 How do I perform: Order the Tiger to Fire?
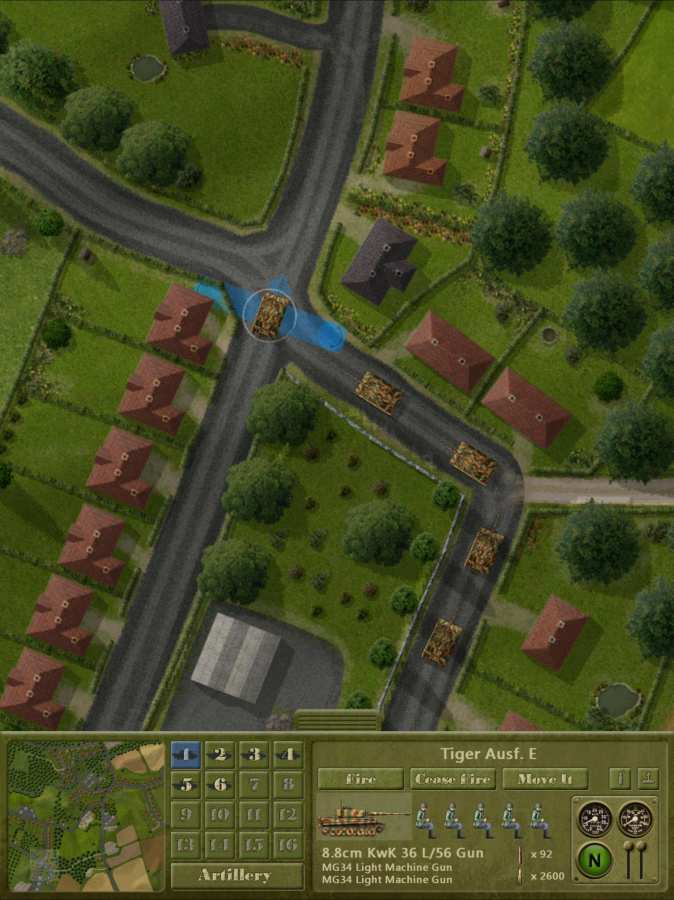[361, 779]
